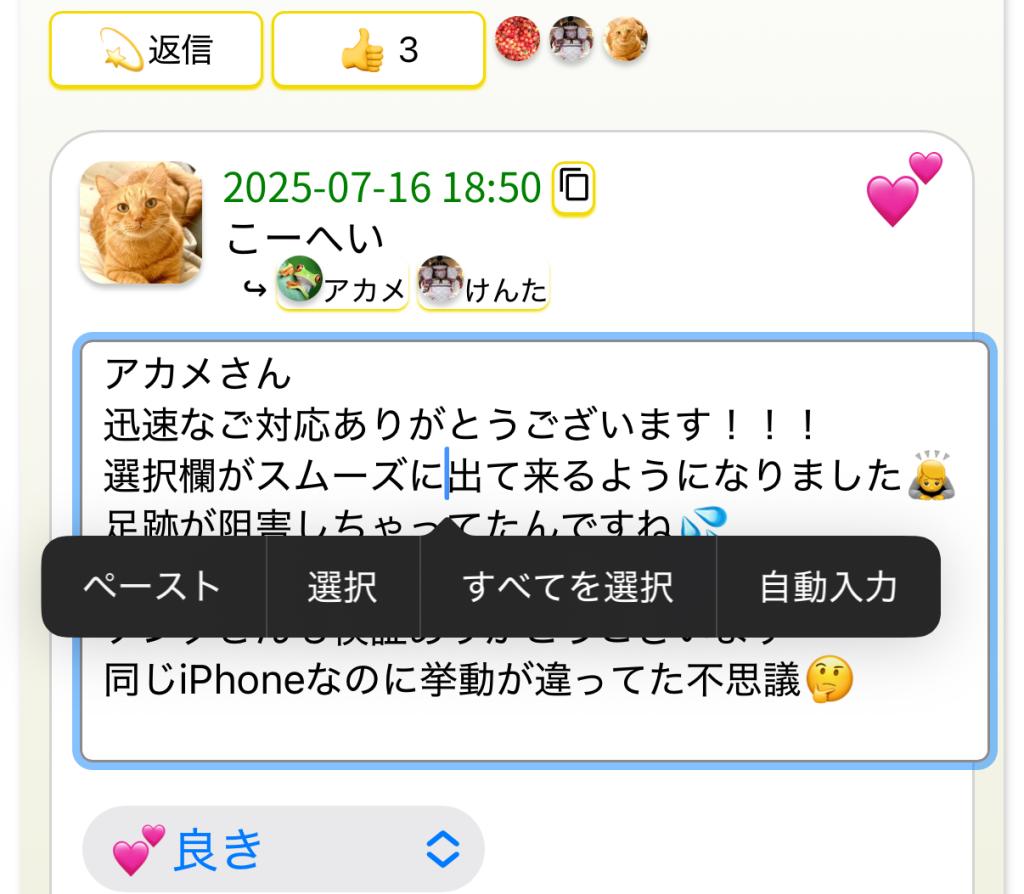Open the けんた mention chip
Viewport: 1024px width, 894px height.
(484, 284)
